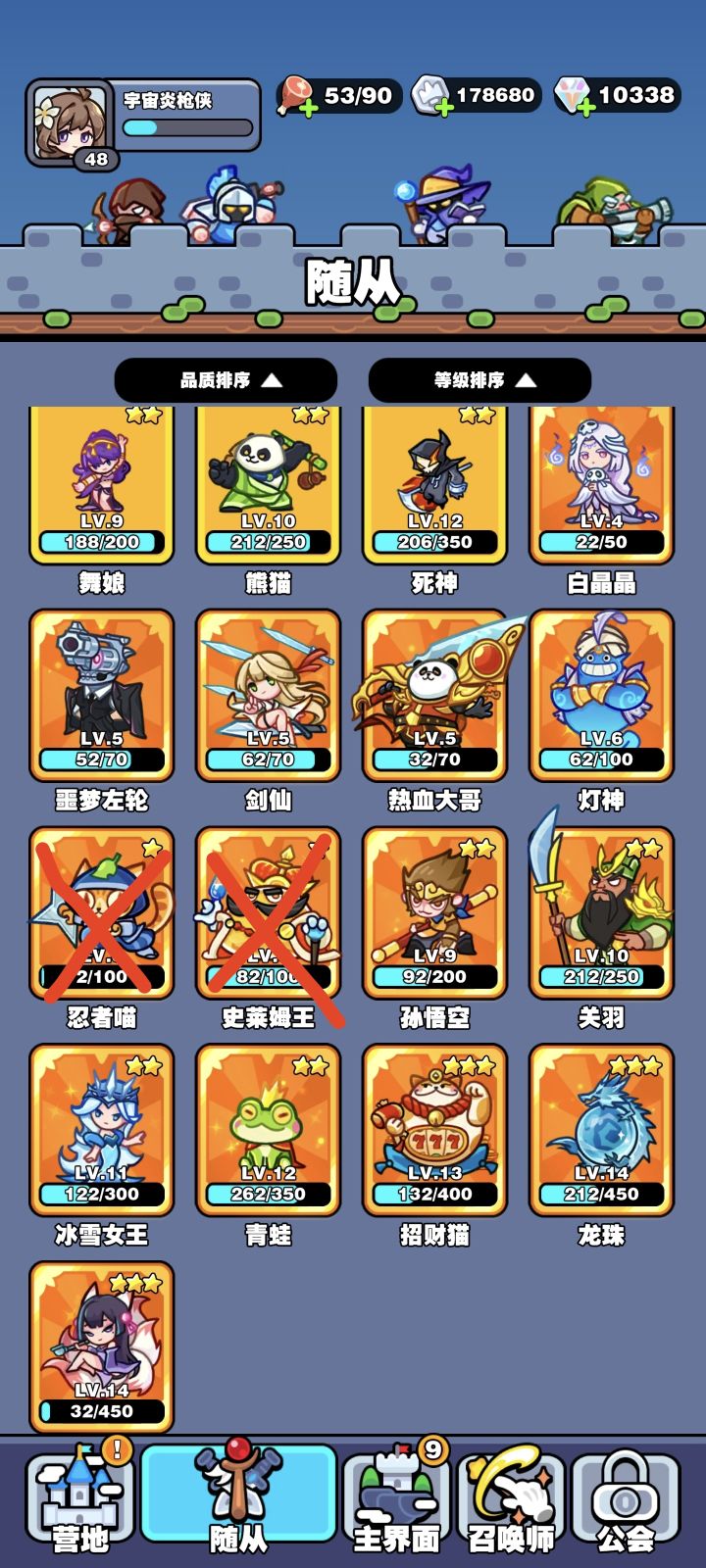View the 热血大哥 follower card
706x1568 pixels.
[435, 696]
